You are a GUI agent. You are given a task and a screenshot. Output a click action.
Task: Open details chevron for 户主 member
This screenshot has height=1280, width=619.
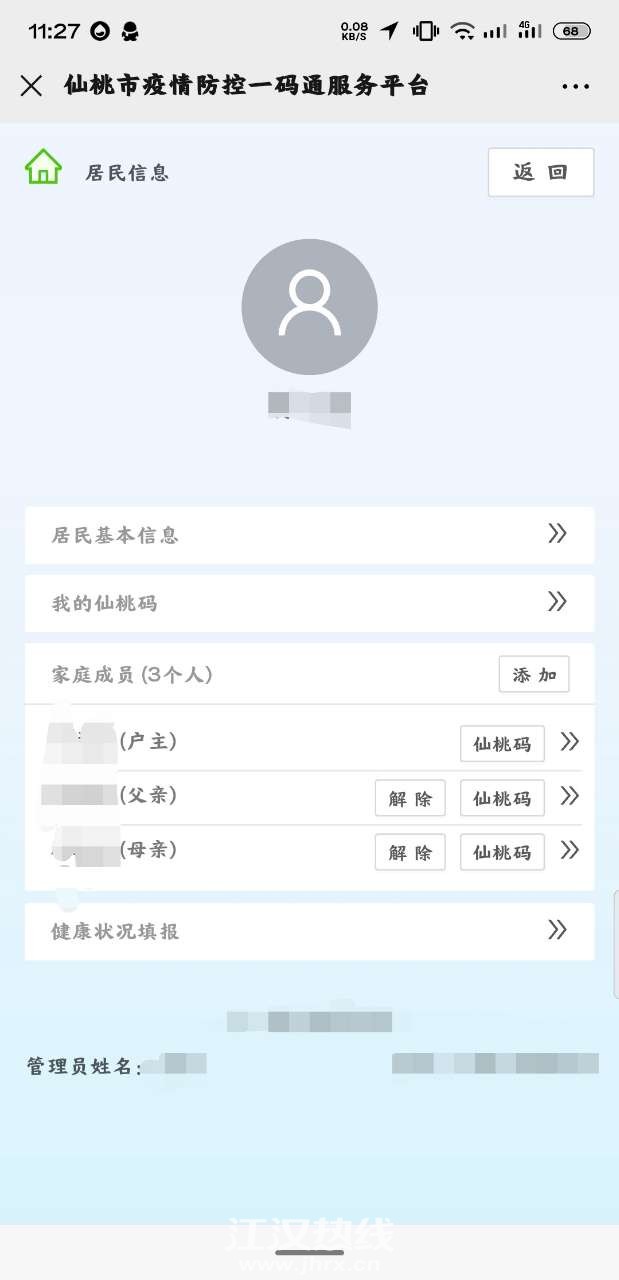coord(569,742)
